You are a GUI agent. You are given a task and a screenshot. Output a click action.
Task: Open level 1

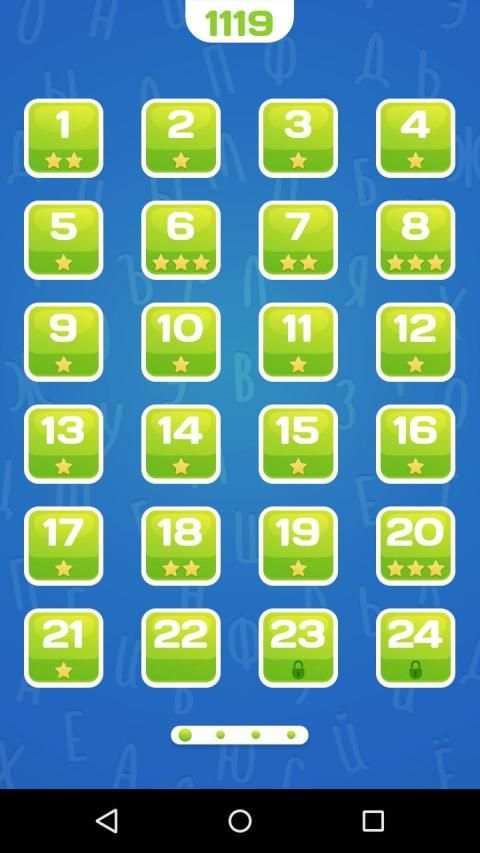(x=64, y=138)
